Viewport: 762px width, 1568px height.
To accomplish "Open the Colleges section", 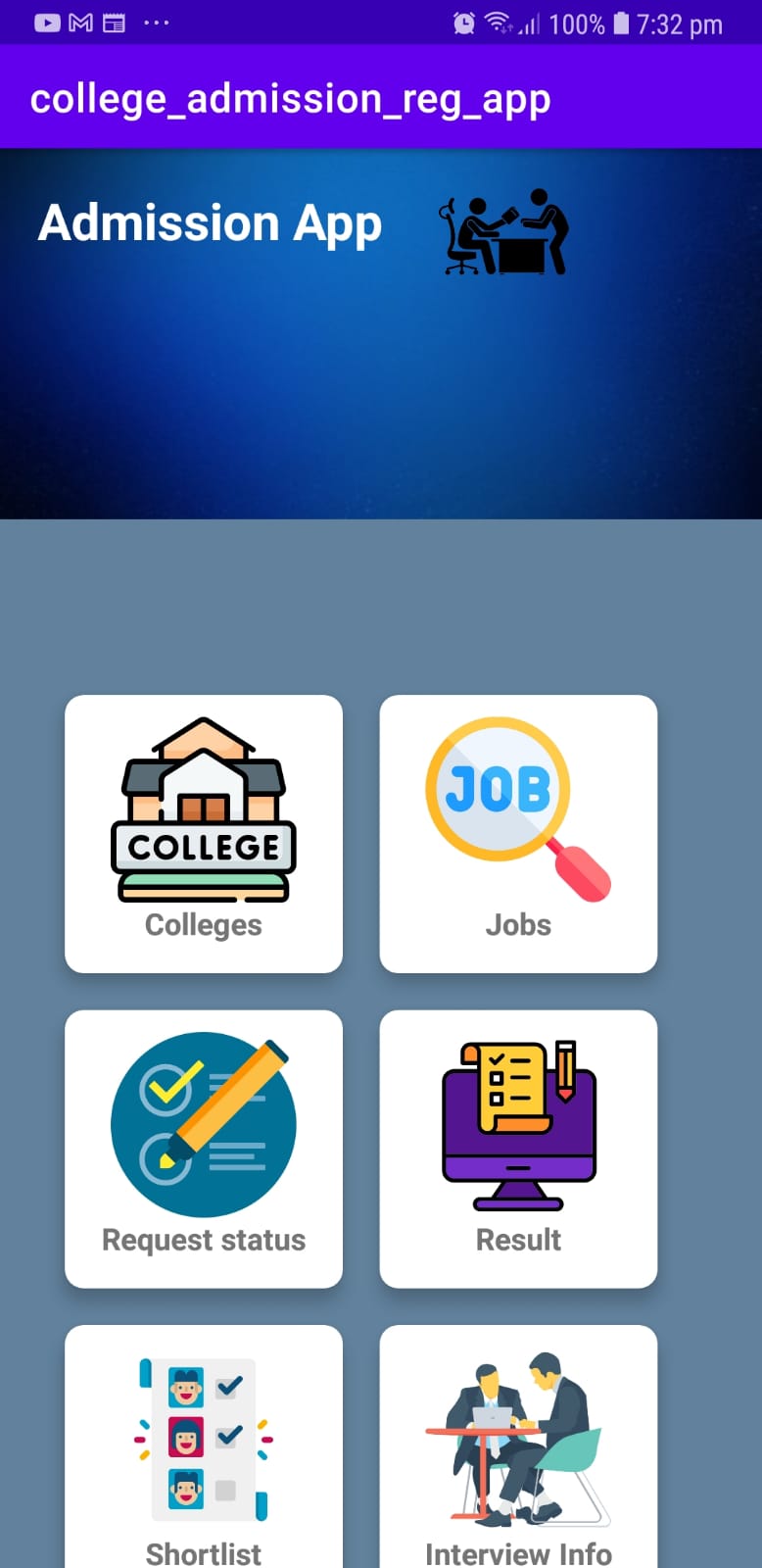I will coord(203,833).
